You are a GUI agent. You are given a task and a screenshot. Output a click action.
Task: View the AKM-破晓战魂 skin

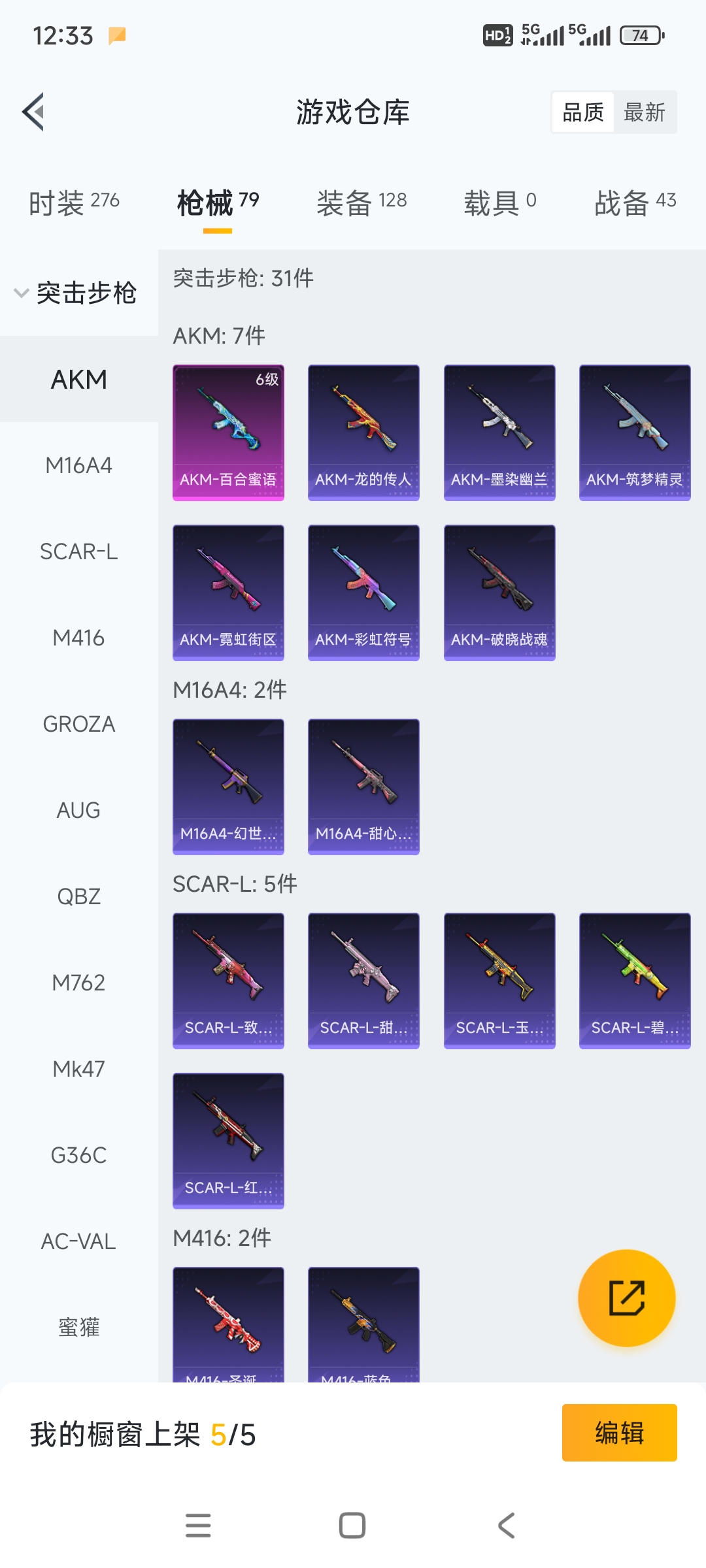(x=499, y=593)
